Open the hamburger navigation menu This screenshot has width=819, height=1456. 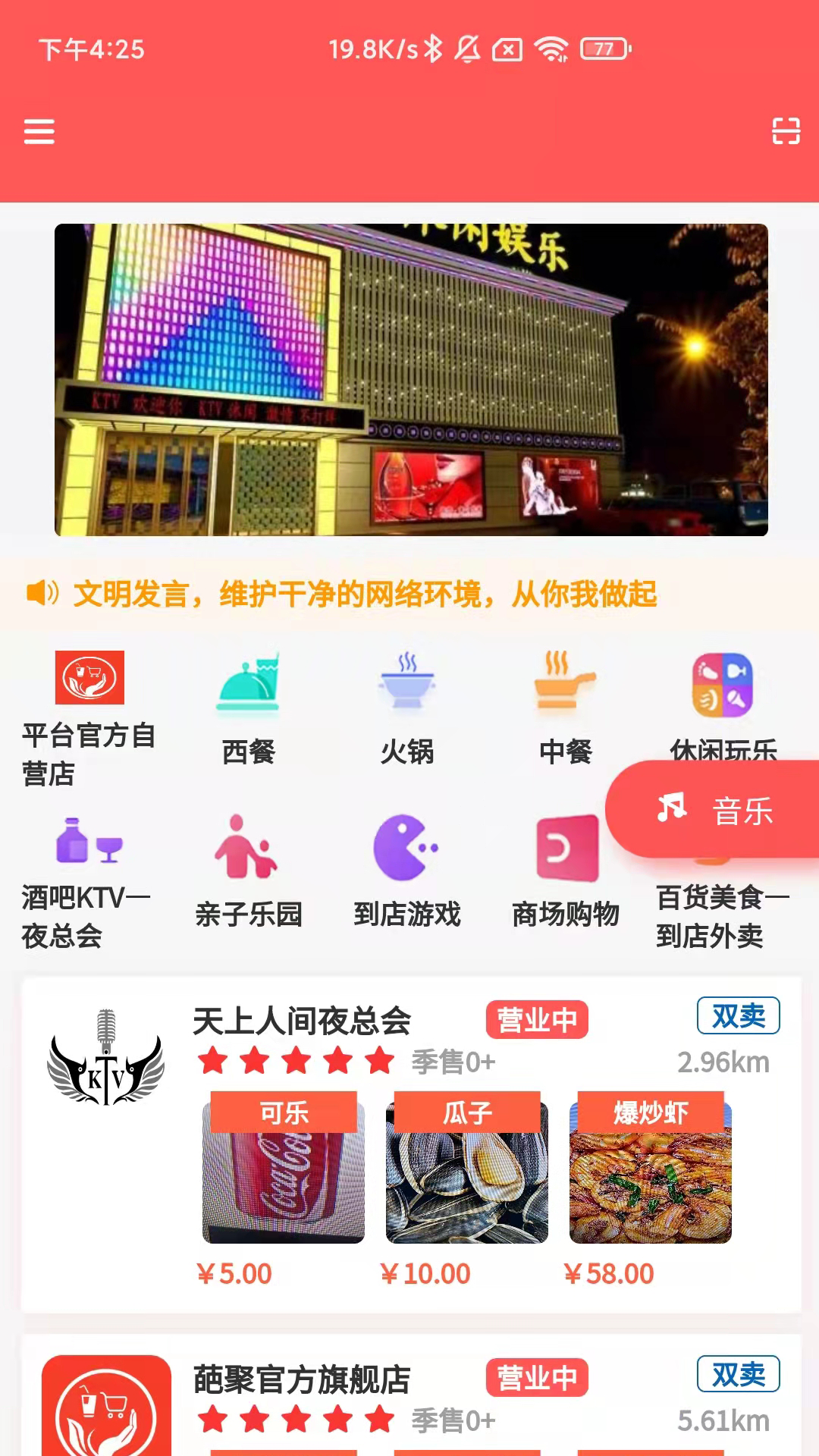(x=40, y=132)
